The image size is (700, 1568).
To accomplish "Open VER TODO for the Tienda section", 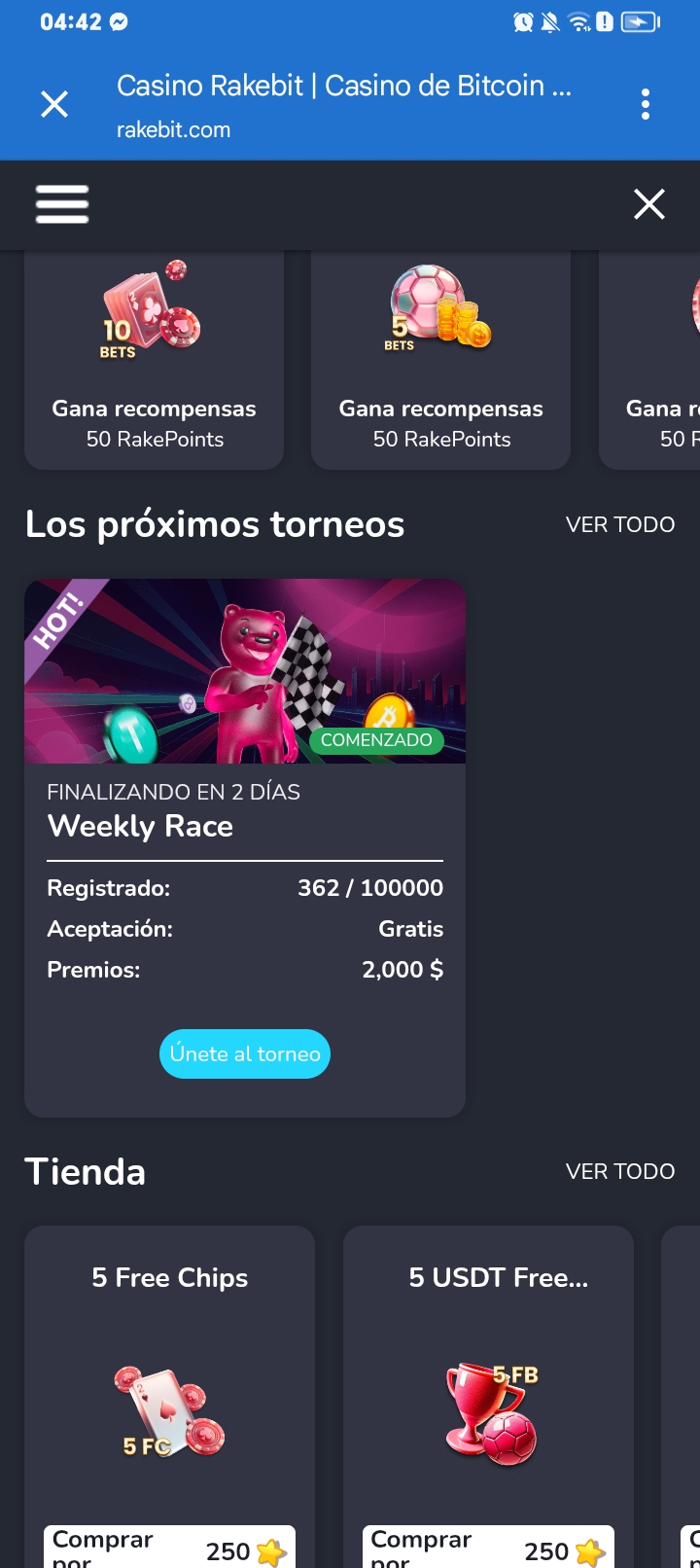I will click(619, 1171).
